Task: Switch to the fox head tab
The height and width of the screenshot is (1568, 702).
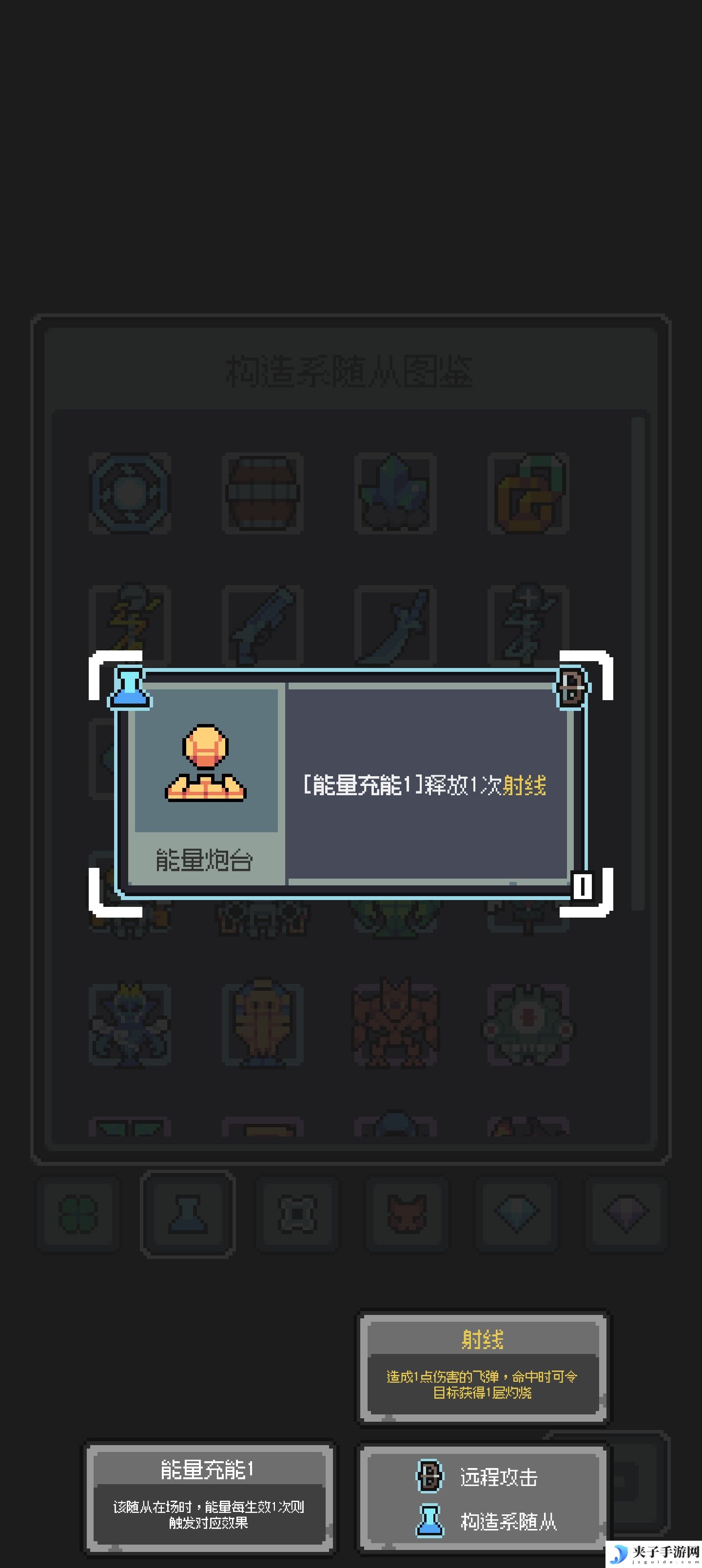Action: point(406,1213)
